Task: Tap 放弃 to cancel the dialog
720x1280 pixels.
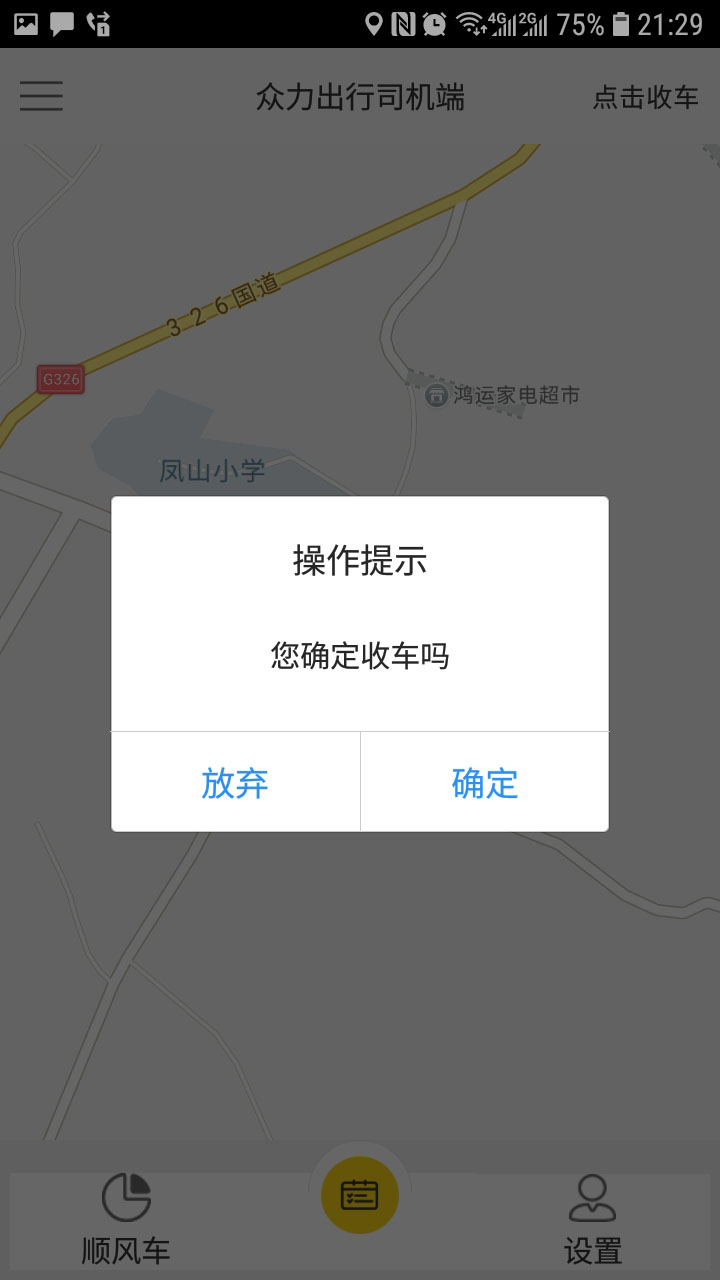Action: point(236,783)
